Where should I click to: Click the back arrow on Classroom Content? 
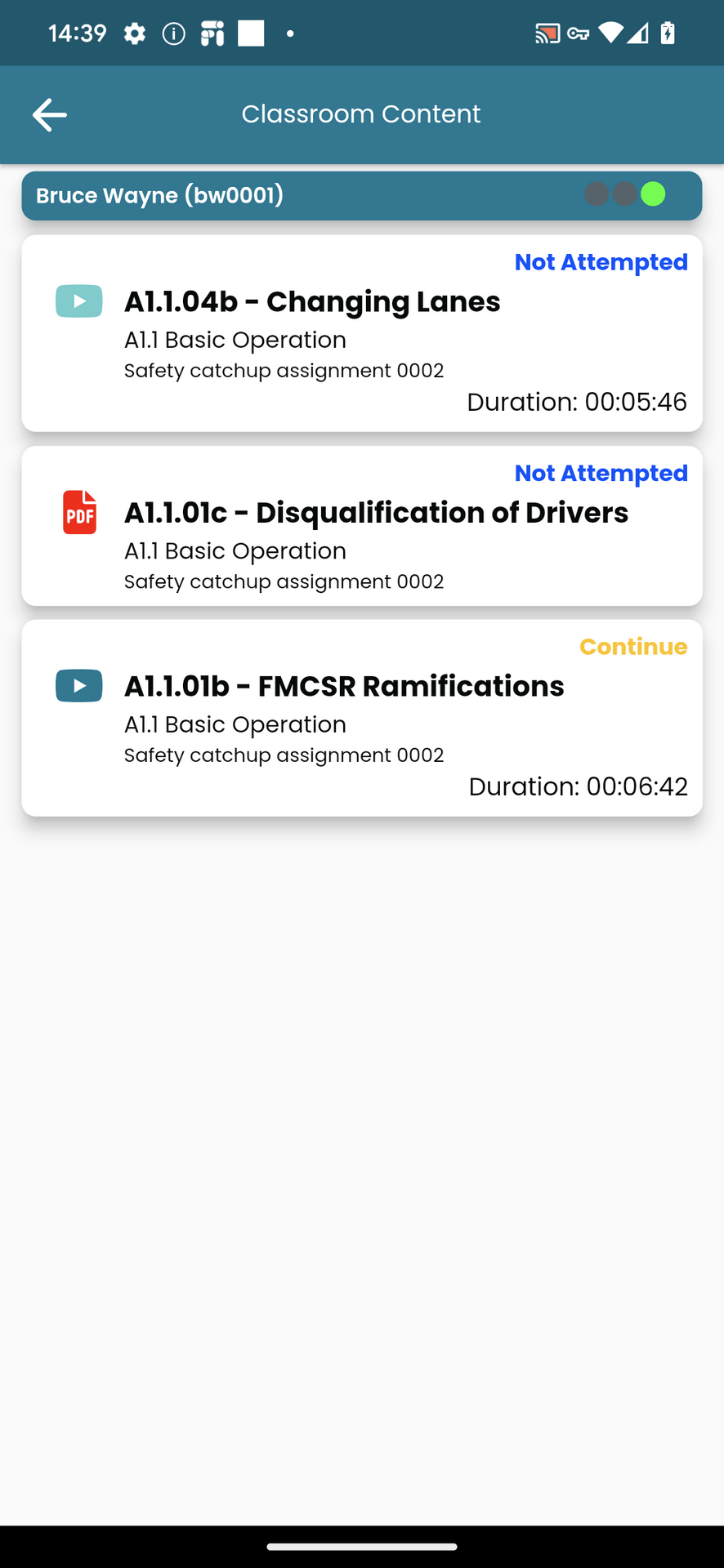pyautogui.click(x=49, y=114)
